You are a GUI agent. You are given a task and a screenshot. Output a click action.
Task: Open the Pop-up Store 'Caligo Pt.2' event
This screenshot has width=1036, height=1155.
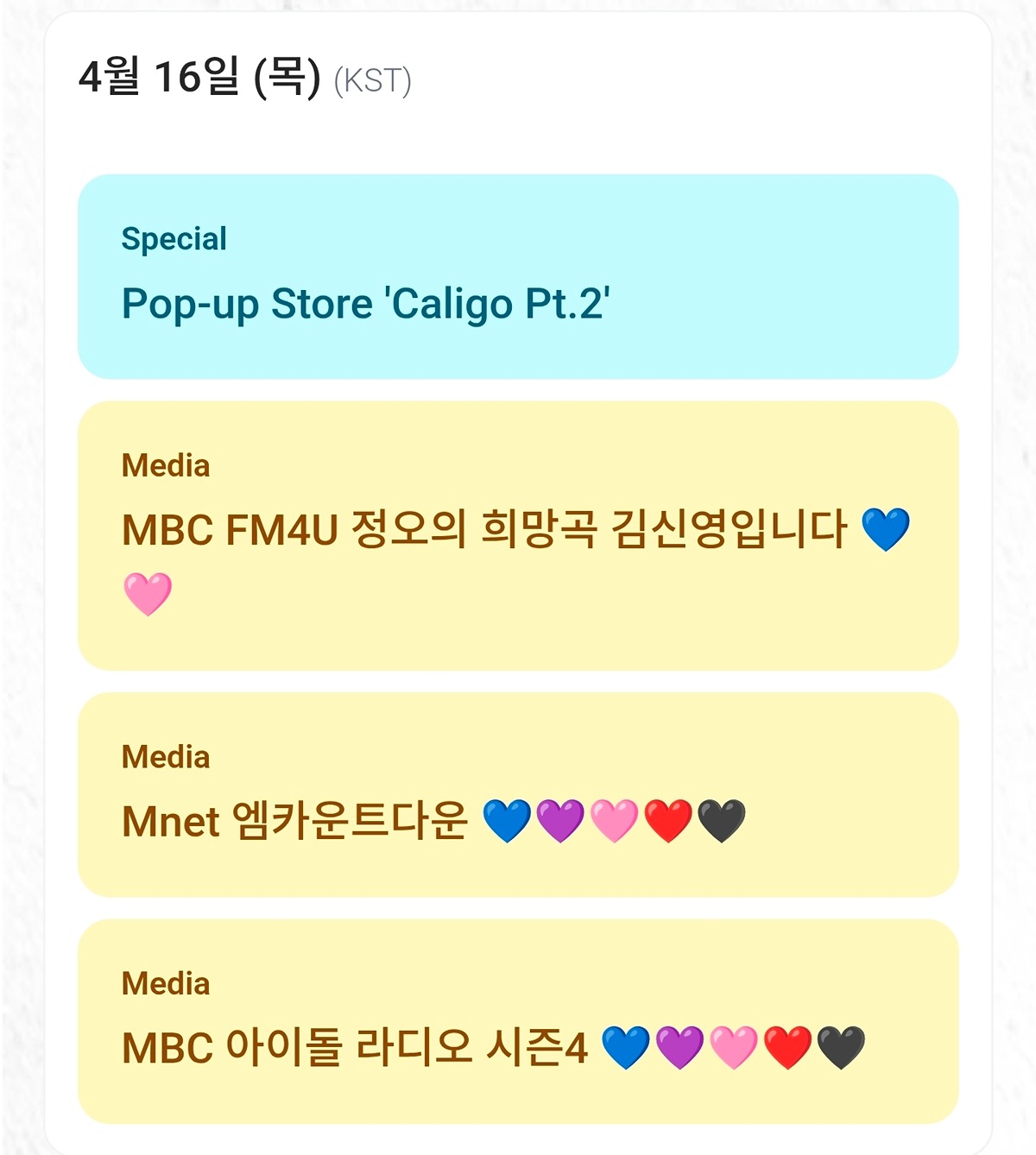point(518,277)
